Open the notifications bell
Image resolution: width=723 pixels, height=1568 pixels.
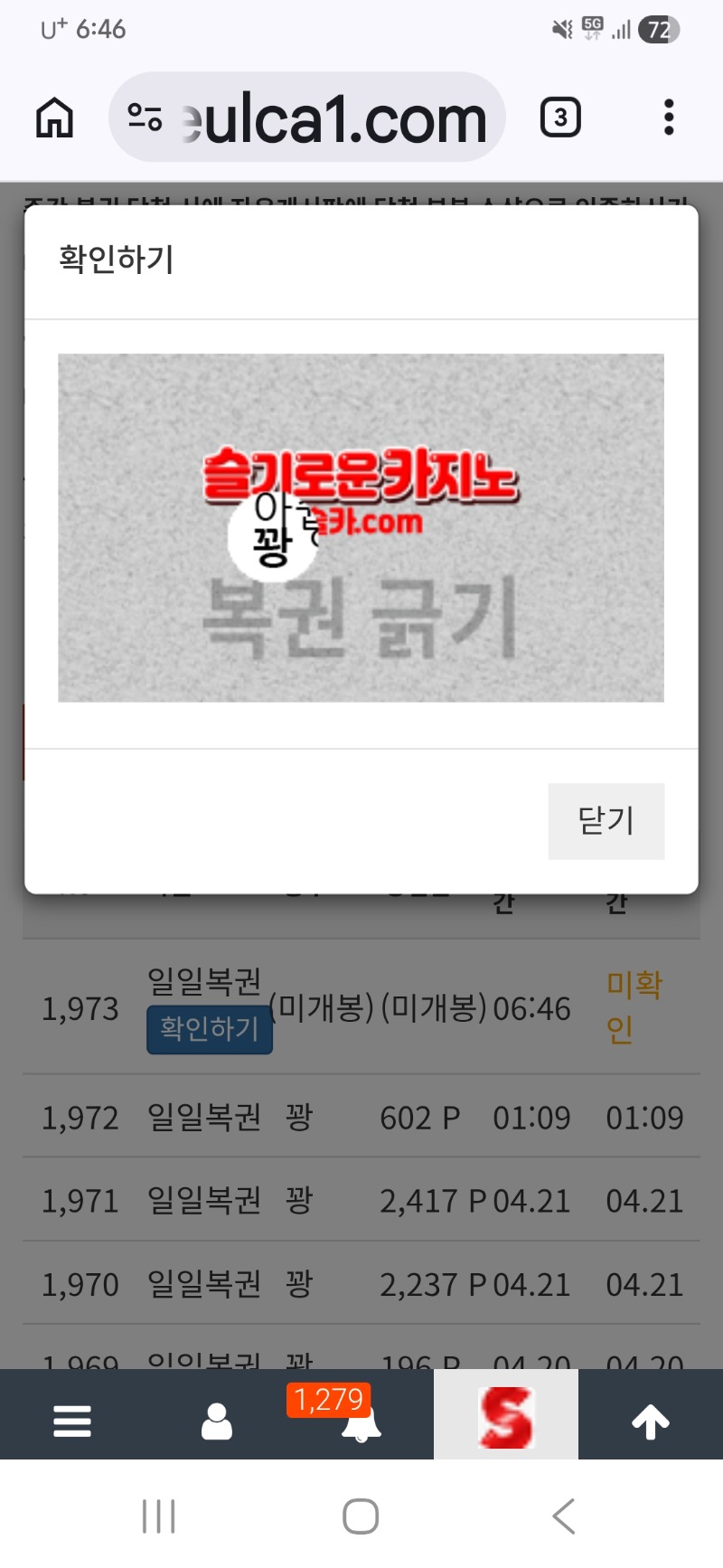pyautogui.click(x=361, y=1422)
